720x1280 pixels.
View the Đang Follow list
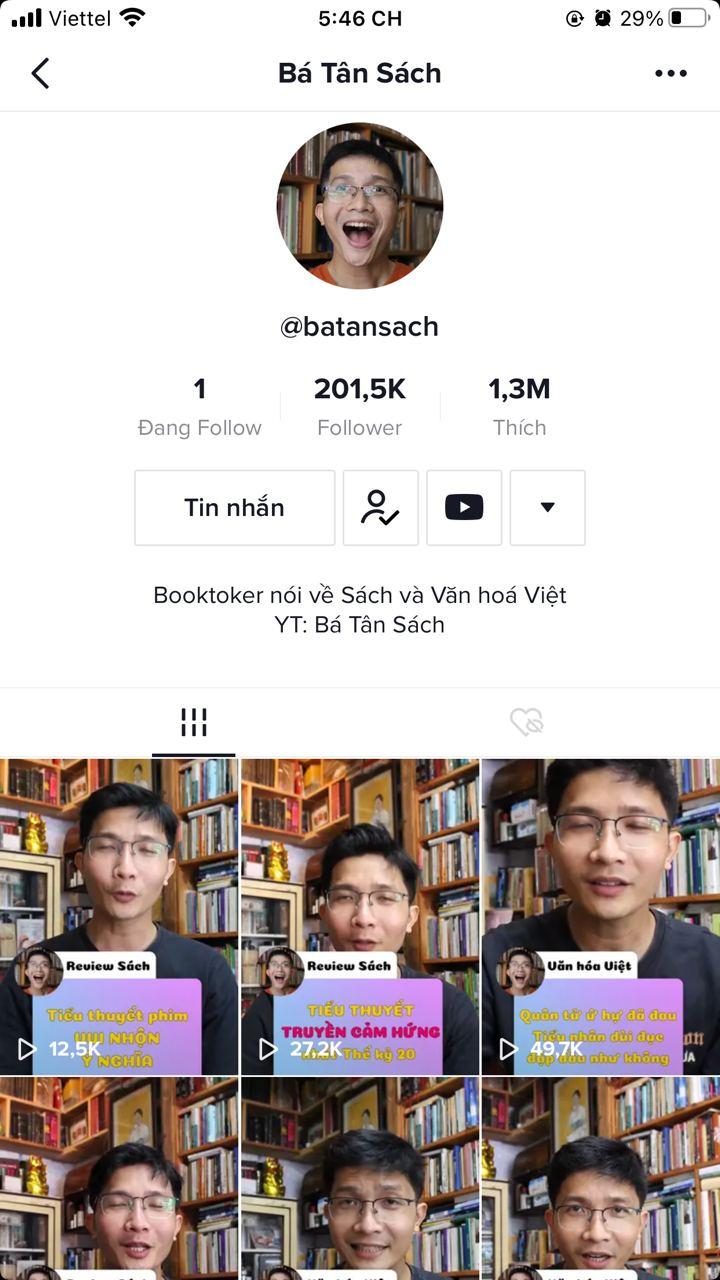click(x=199, y=407)
